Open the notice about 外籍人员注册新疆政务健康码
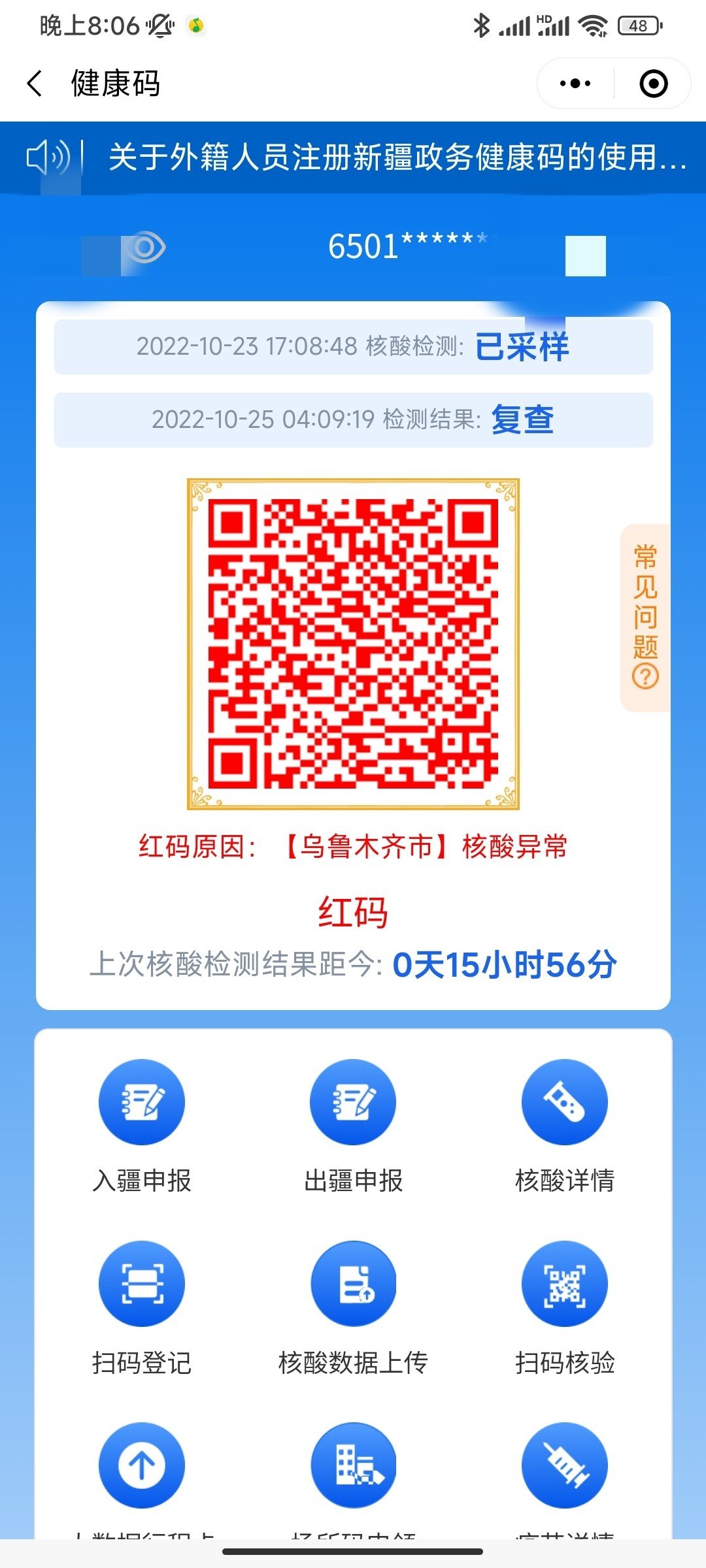This screenshot has height=1568, width=706. point(397,157)
